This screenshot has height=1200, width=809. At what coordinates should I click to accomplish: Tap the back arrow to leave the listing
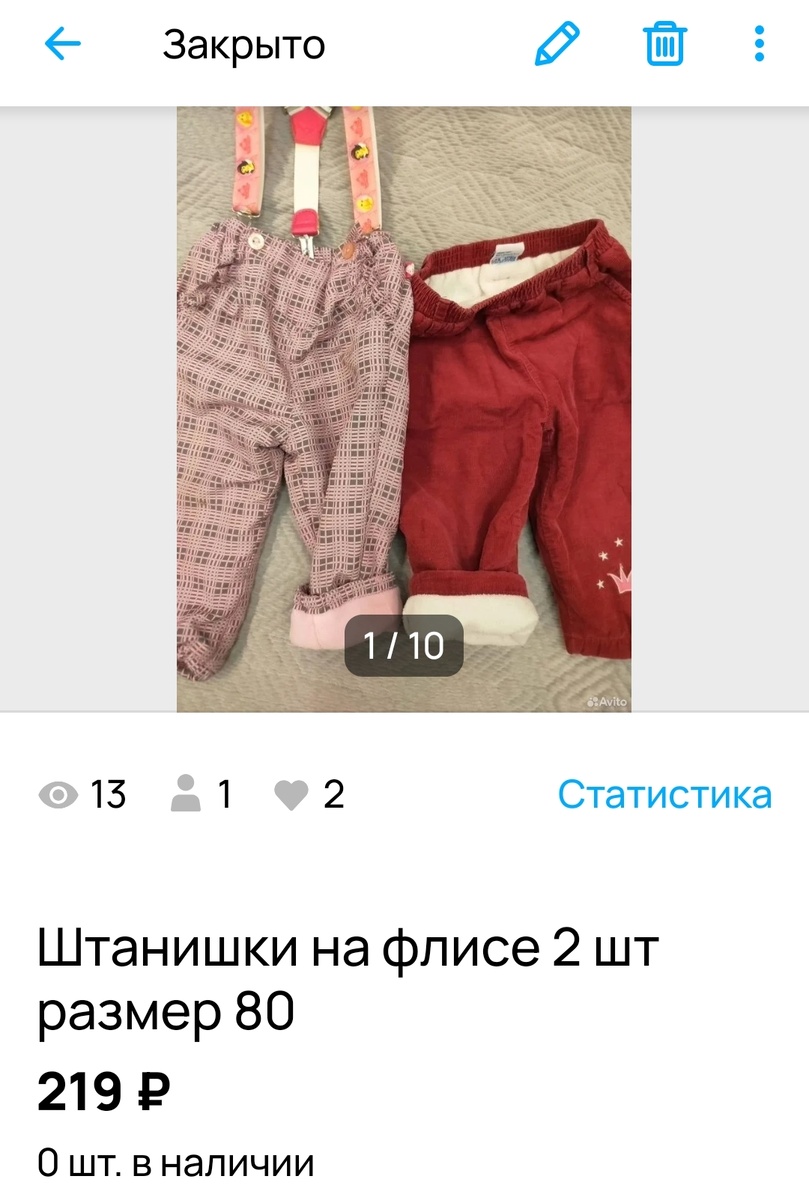(x=62, y=44)
